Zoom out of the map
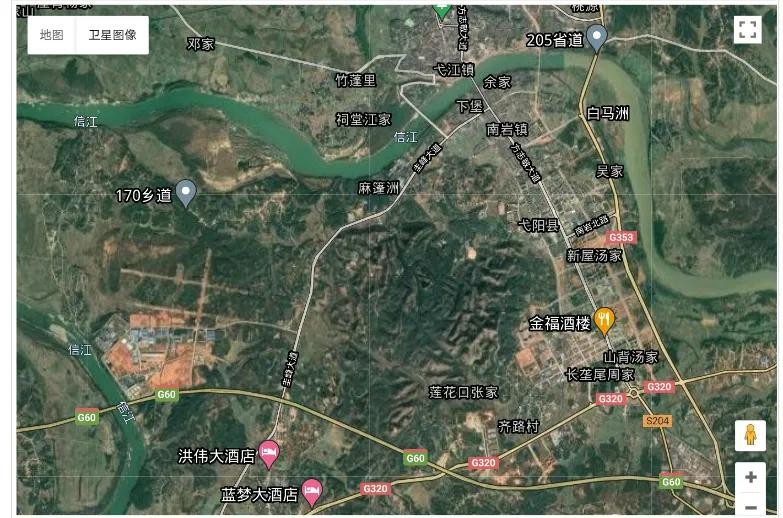 click(750, 507)
